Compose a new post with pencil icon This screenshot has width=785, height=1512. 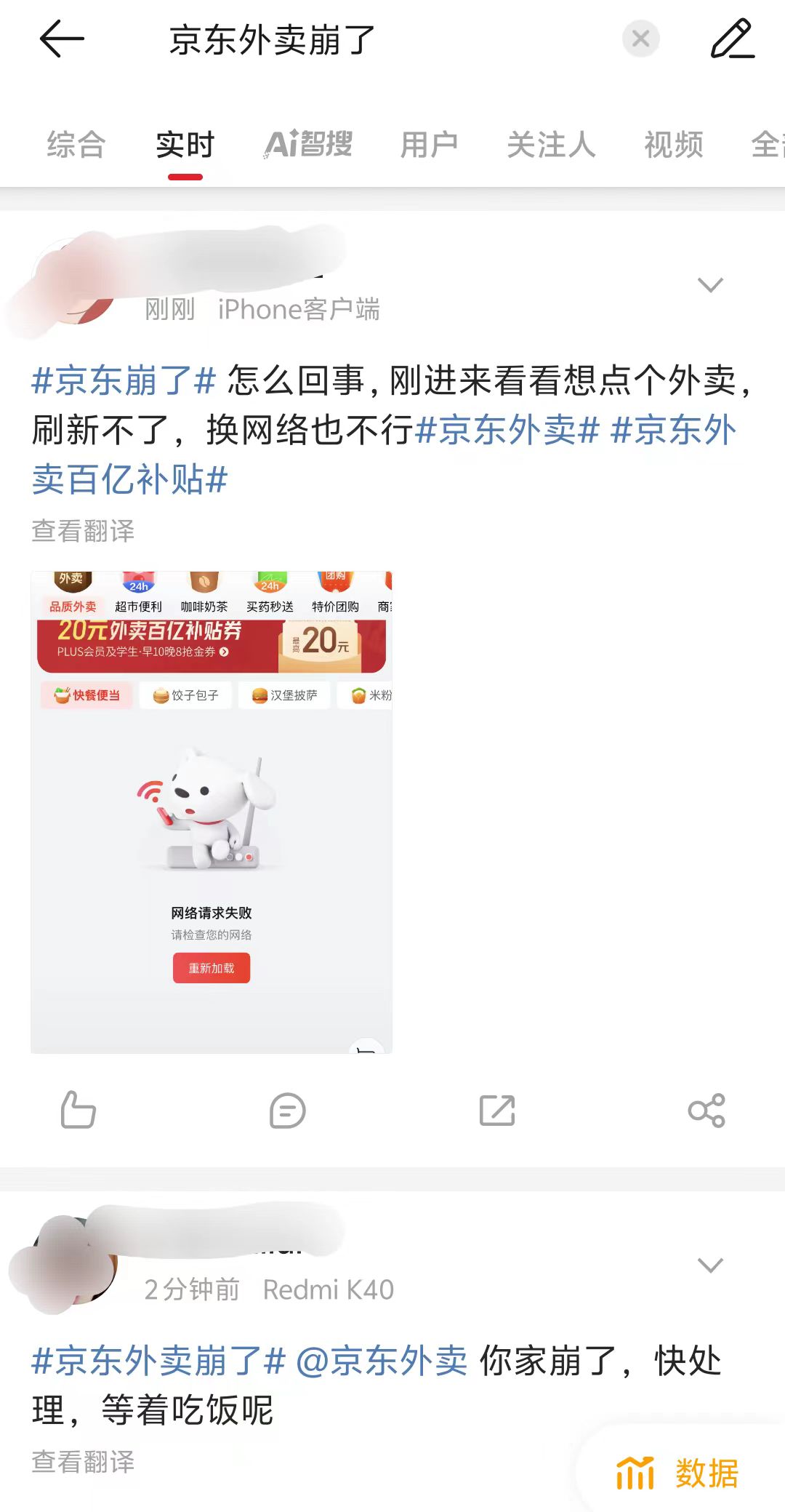(x=732, y=39)
